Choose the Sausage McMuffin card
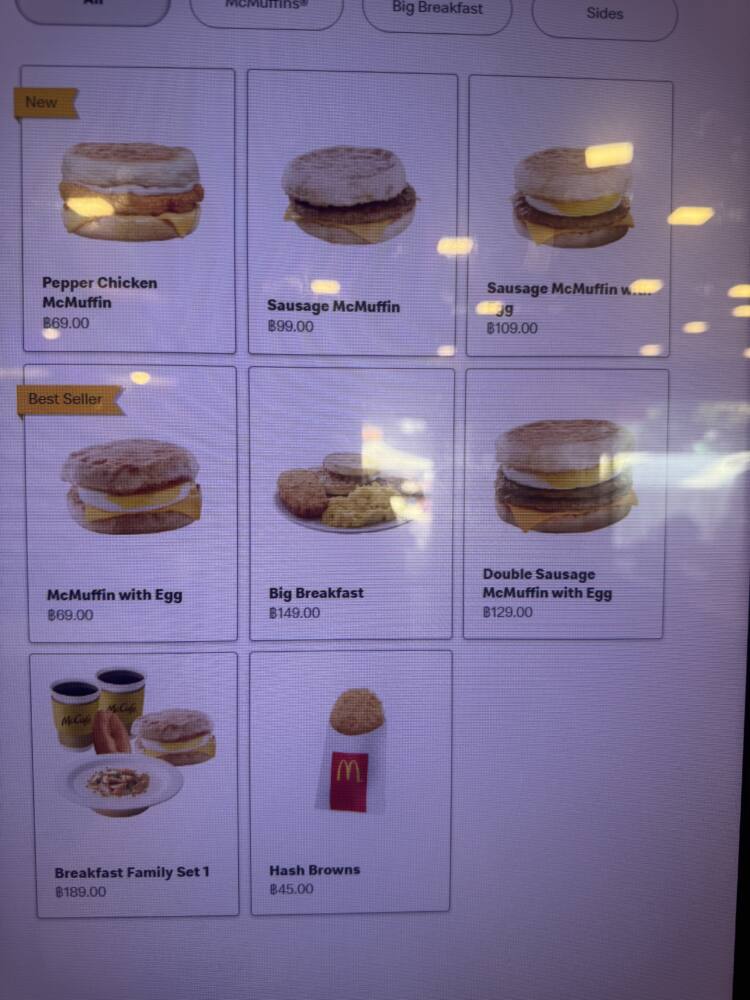The image size is (750, 1000). 352,214
